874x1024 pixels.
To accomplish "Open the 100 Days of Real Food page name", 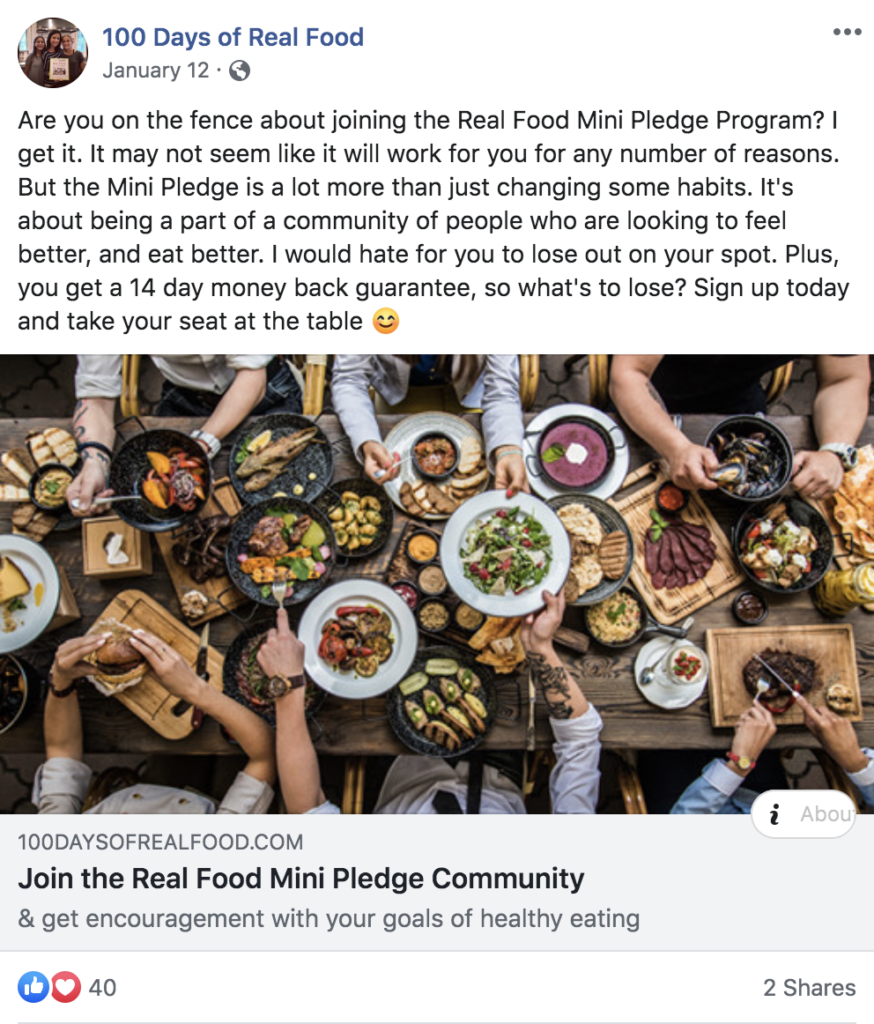I will pyautogui.click(x=232, y=38).
